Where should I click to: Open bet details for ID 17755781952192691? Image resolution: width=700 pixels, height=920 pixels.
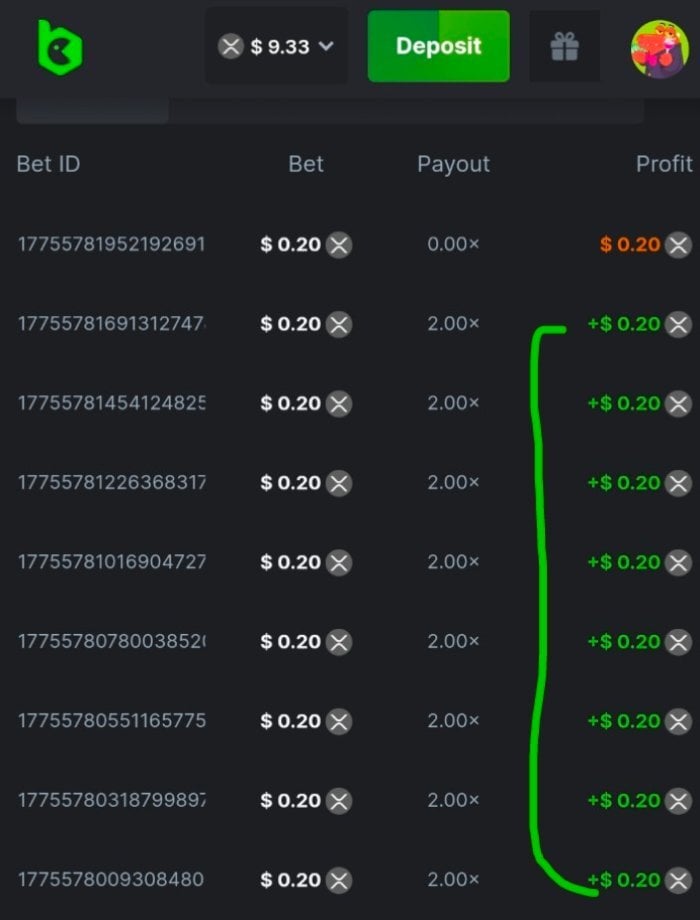pyautogui.click(x=111, y=244)
